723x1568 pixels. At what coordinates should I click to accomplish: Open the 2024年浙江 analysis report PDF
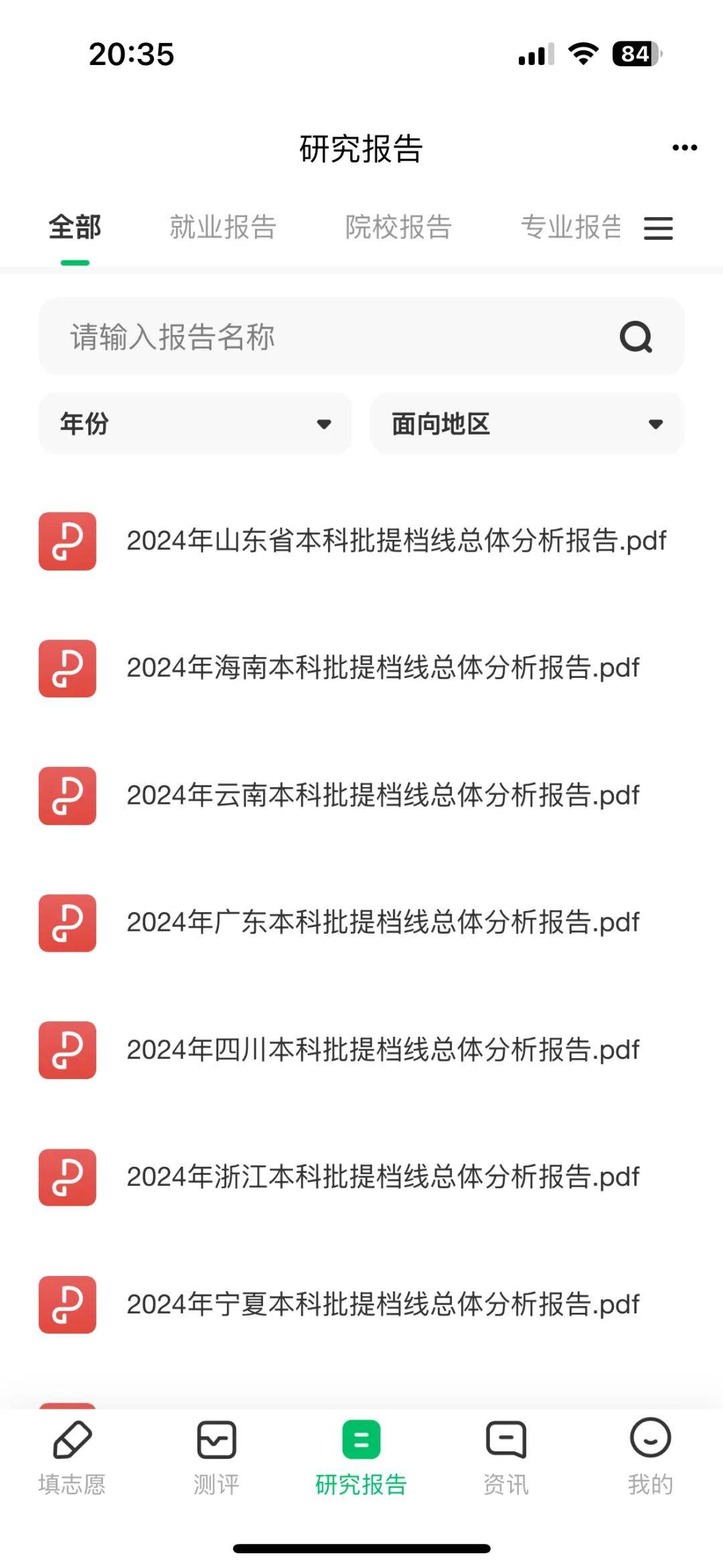383,1178
